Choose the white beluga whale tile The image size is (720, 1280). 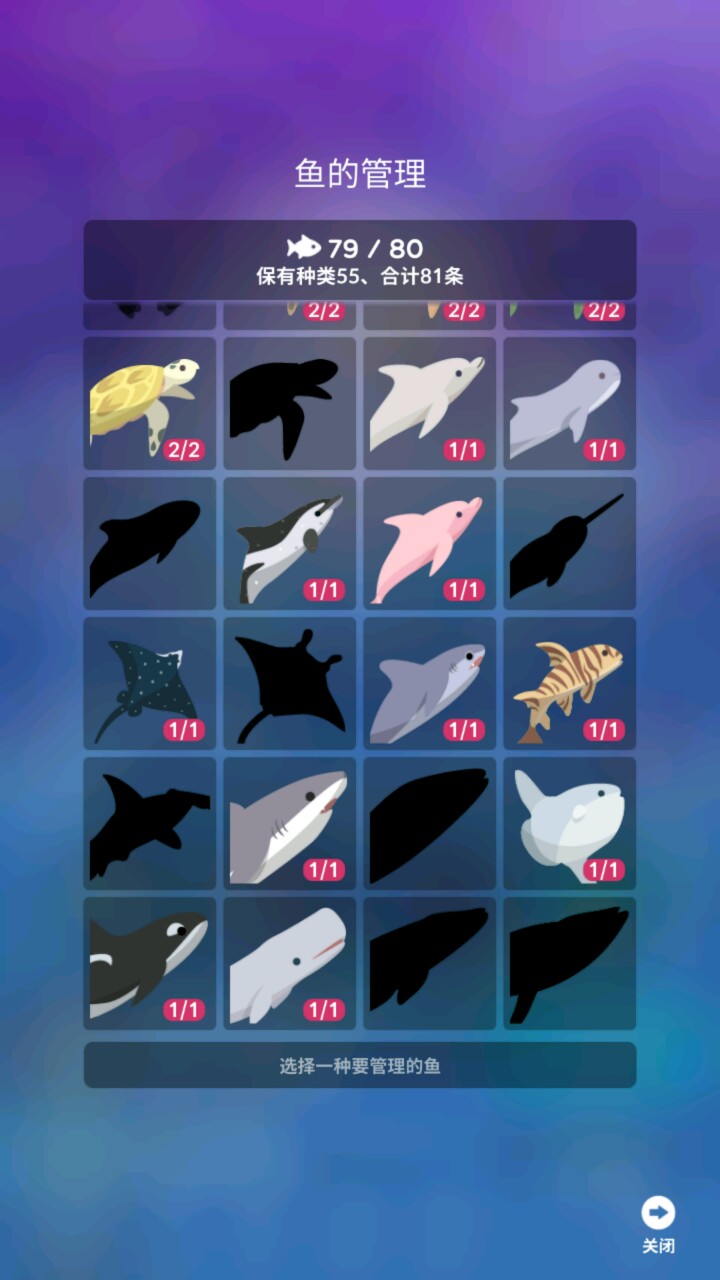click(570, 403)
